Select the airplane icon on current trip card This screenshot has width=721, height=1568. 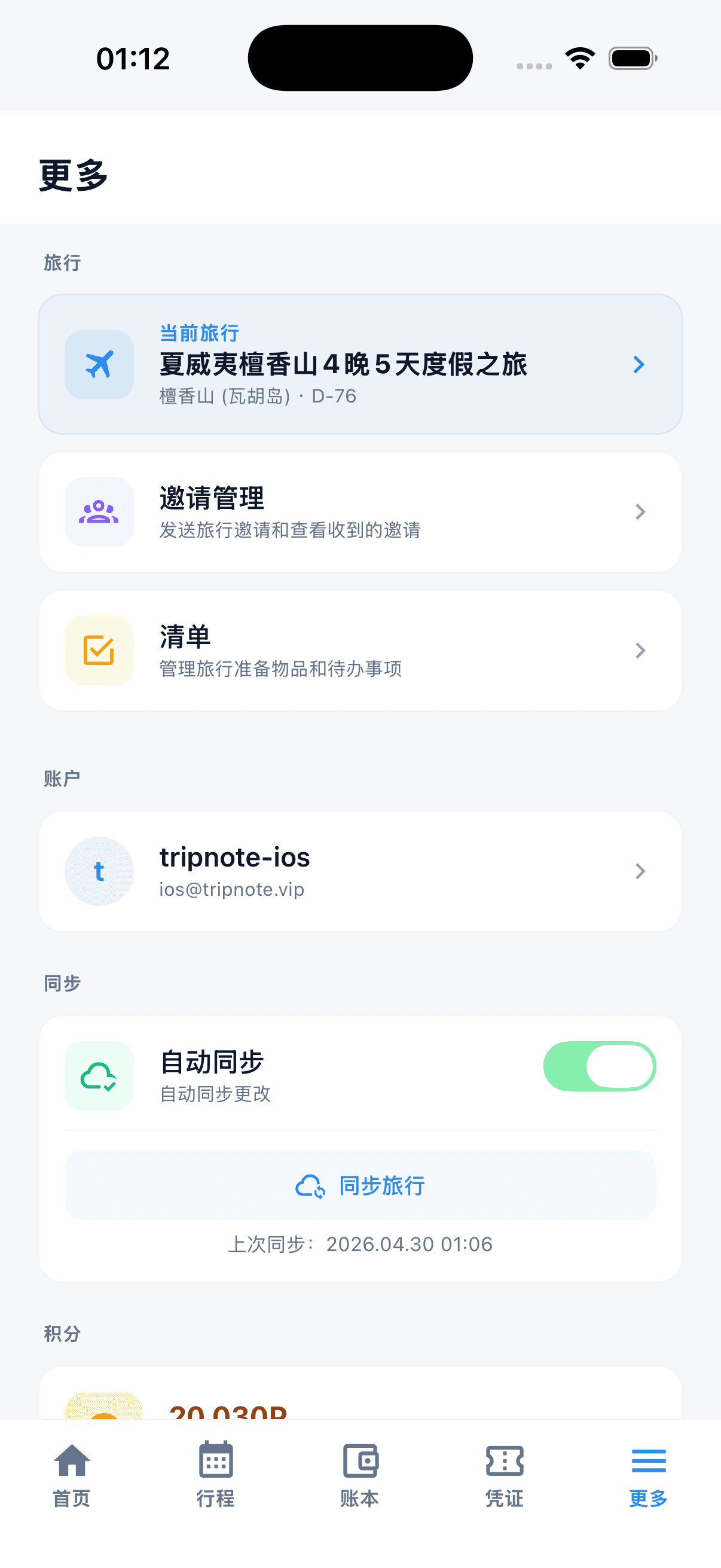click(99, 365)
